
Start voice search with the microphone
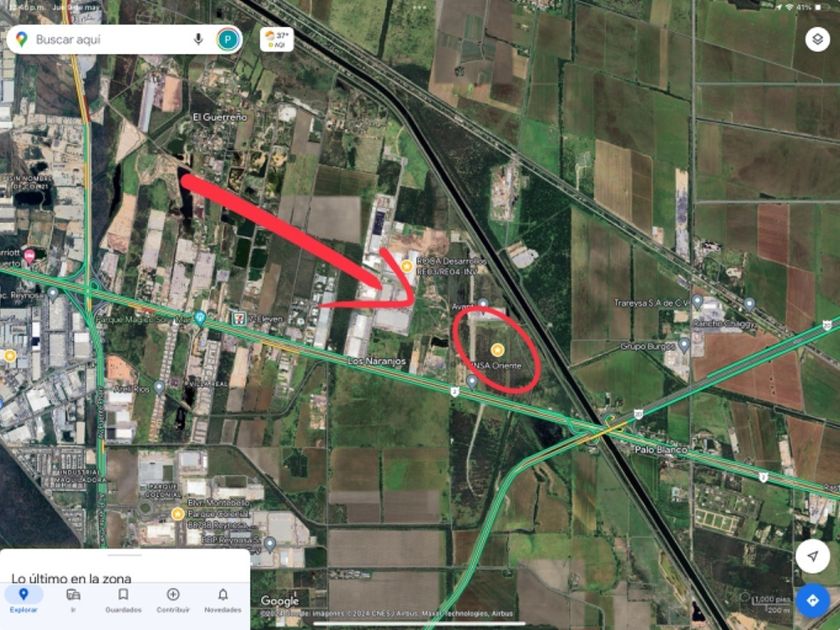[198, 40]
